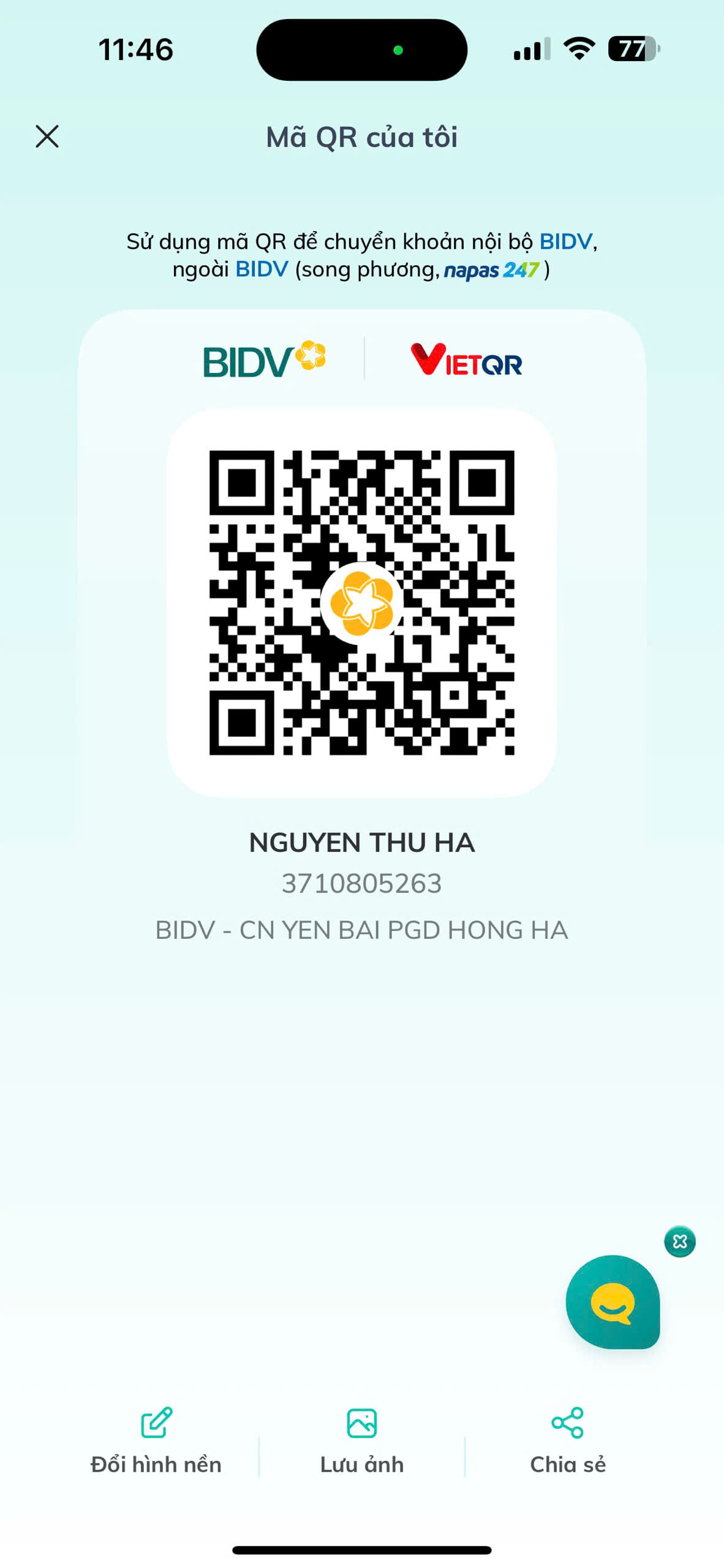Image resolution: width=724 pixels, height=1568 pixels.
Task: Close the Mã QR của tôi screen
Action: click(47, 137)
